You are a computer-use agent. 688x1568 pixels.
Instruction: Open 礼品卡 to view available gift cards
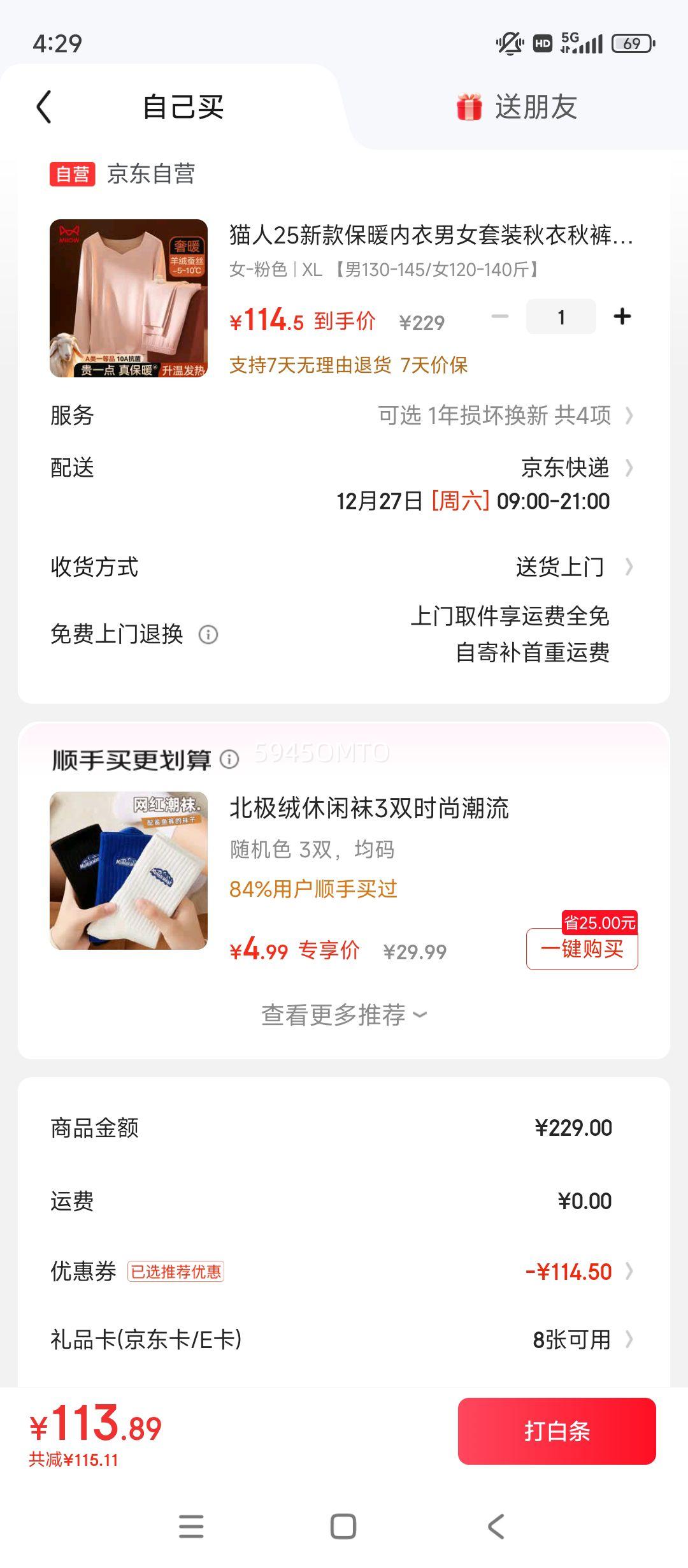(x=344, y=1339)
